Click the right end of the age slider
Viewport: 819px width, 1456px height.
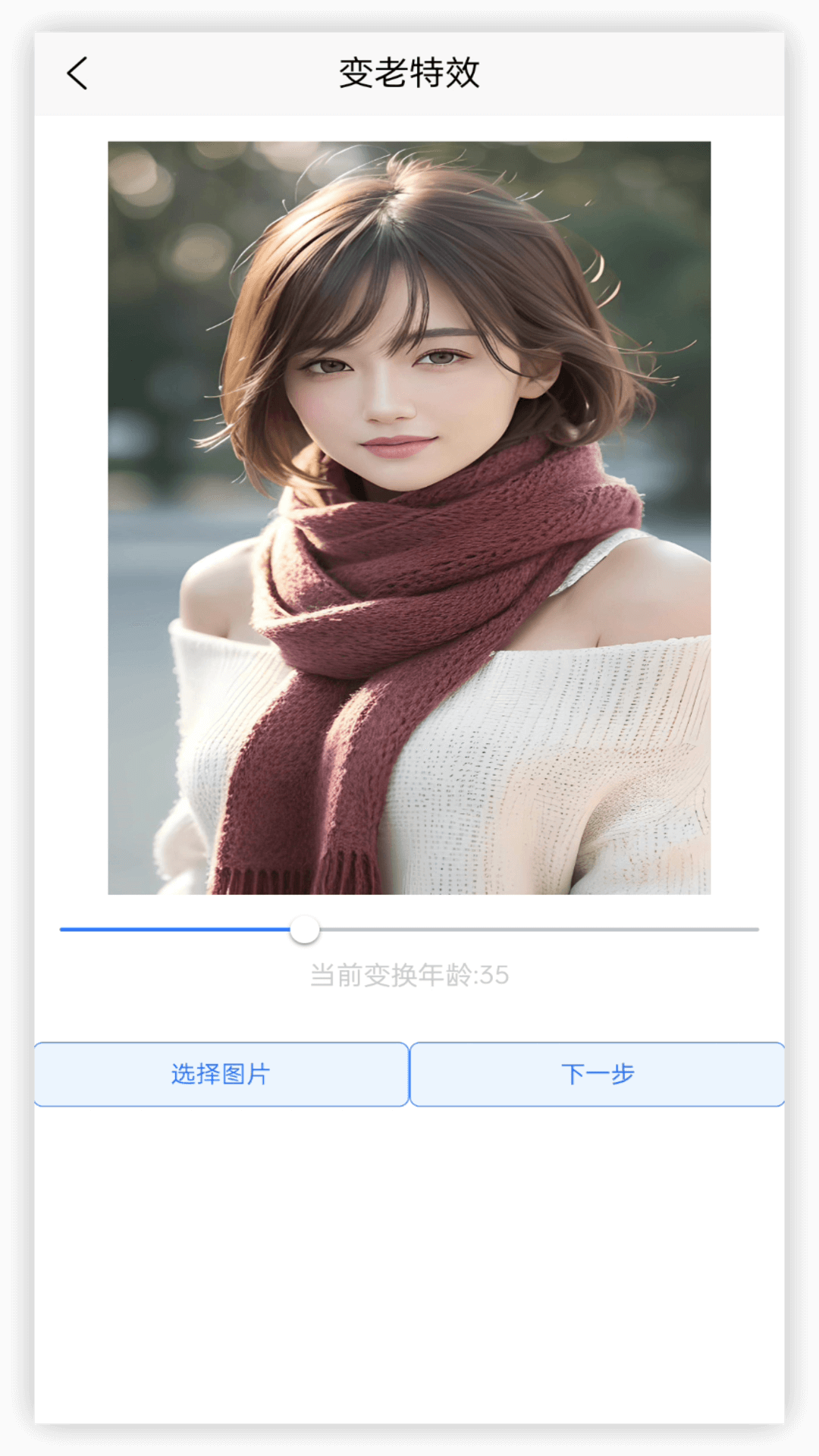coord(751,929)
